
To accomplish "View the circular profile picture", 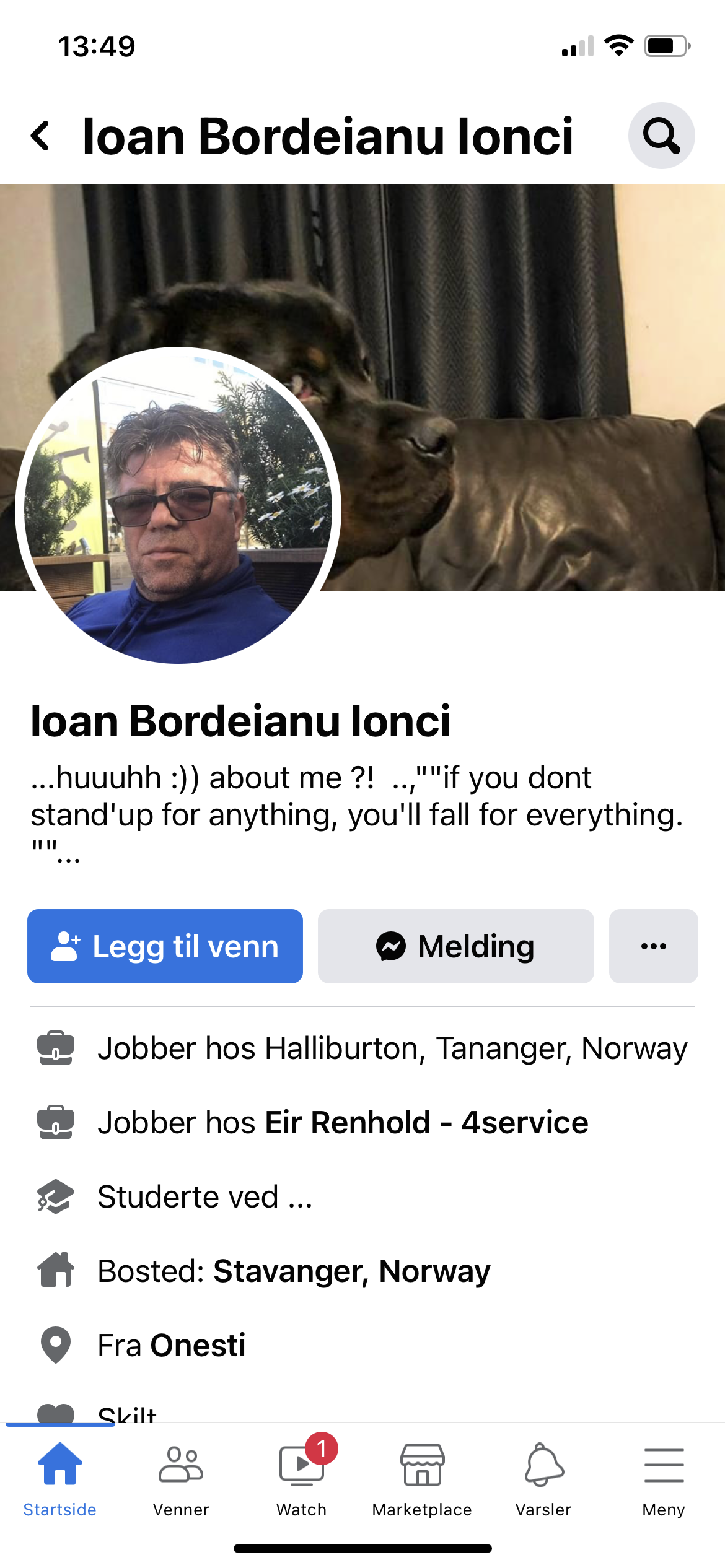I will tap(178, 505).
